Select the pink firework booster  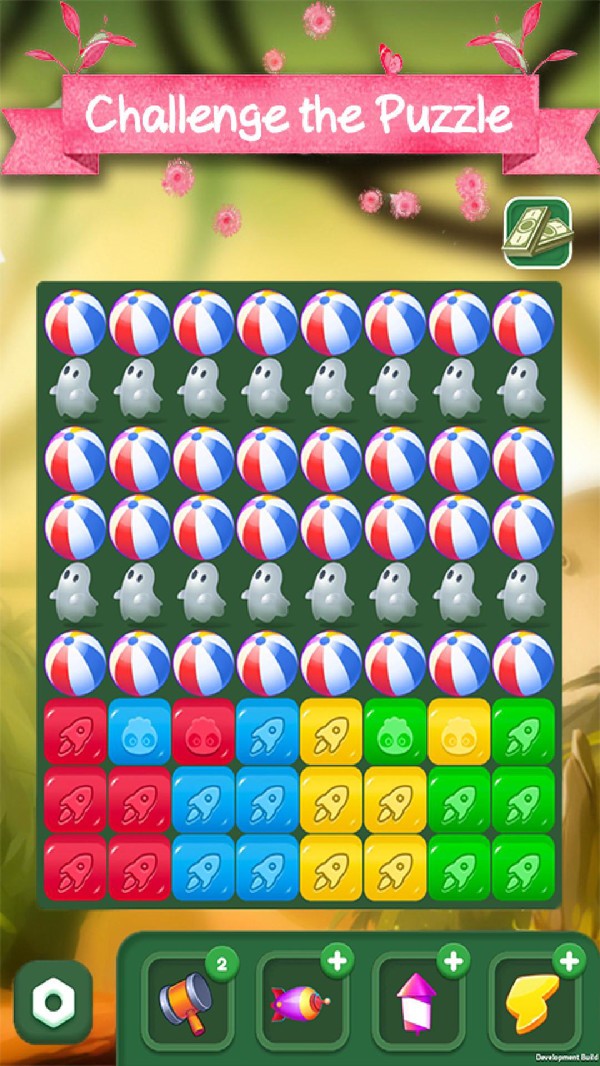tap(414, 1001)
